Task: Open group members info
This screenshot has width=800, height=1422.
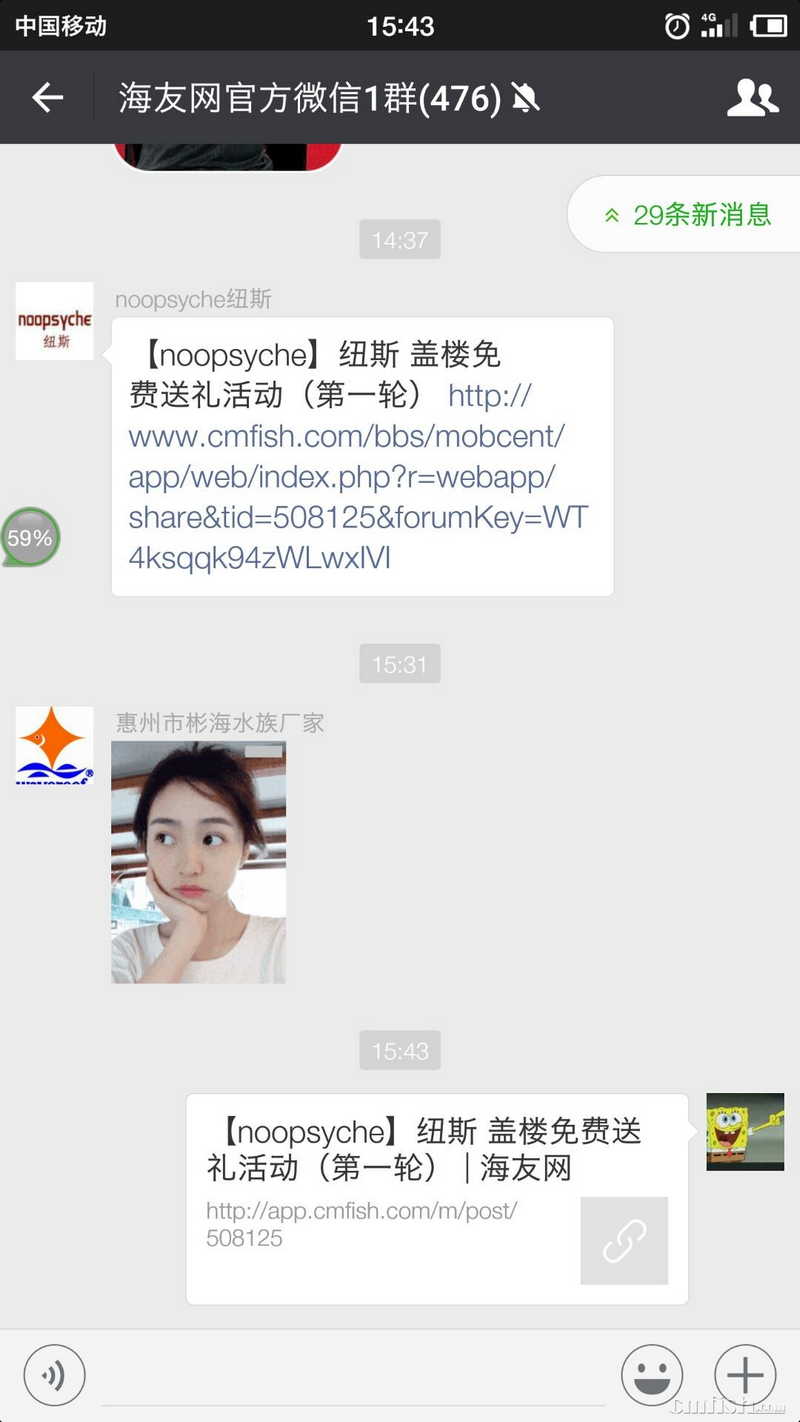Action: click(x=752, y=97)
